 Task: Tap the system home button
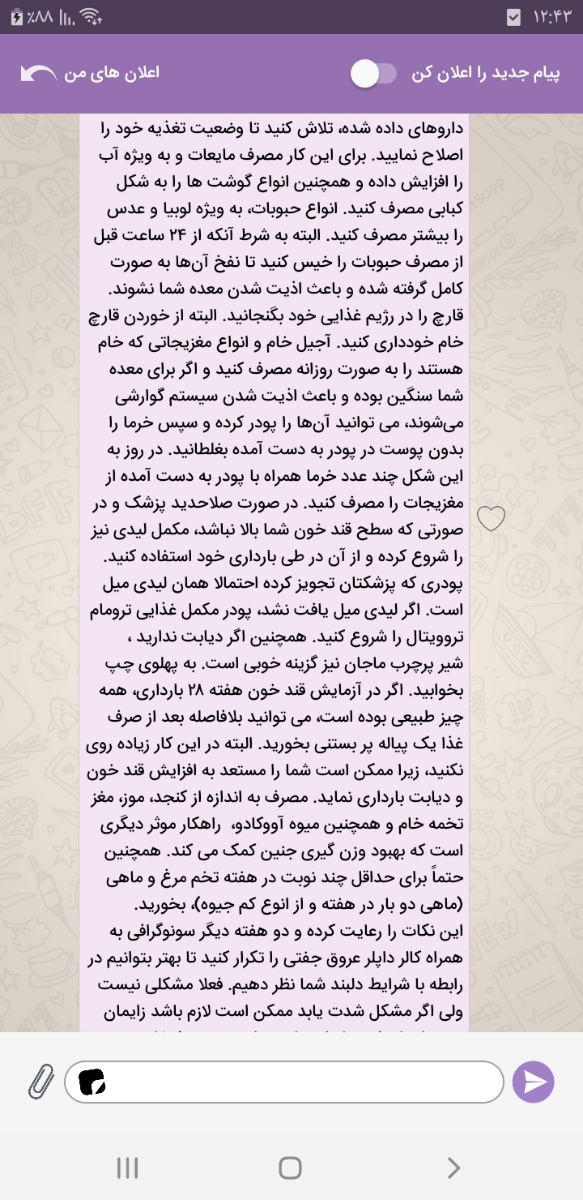coord(290,1166)
